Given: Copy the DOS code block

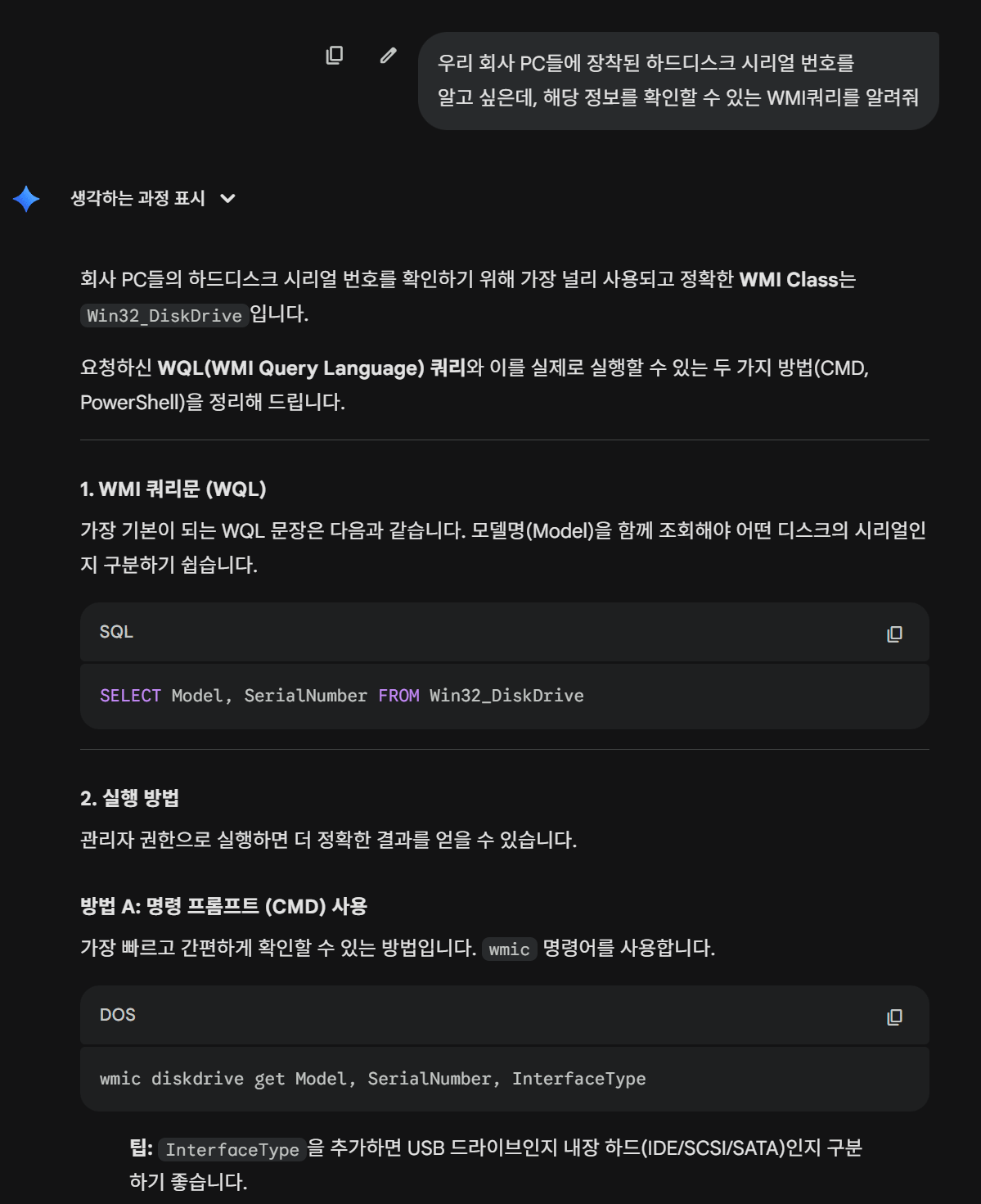Looking at the screenshot, I should click(x=894, y=1017).
